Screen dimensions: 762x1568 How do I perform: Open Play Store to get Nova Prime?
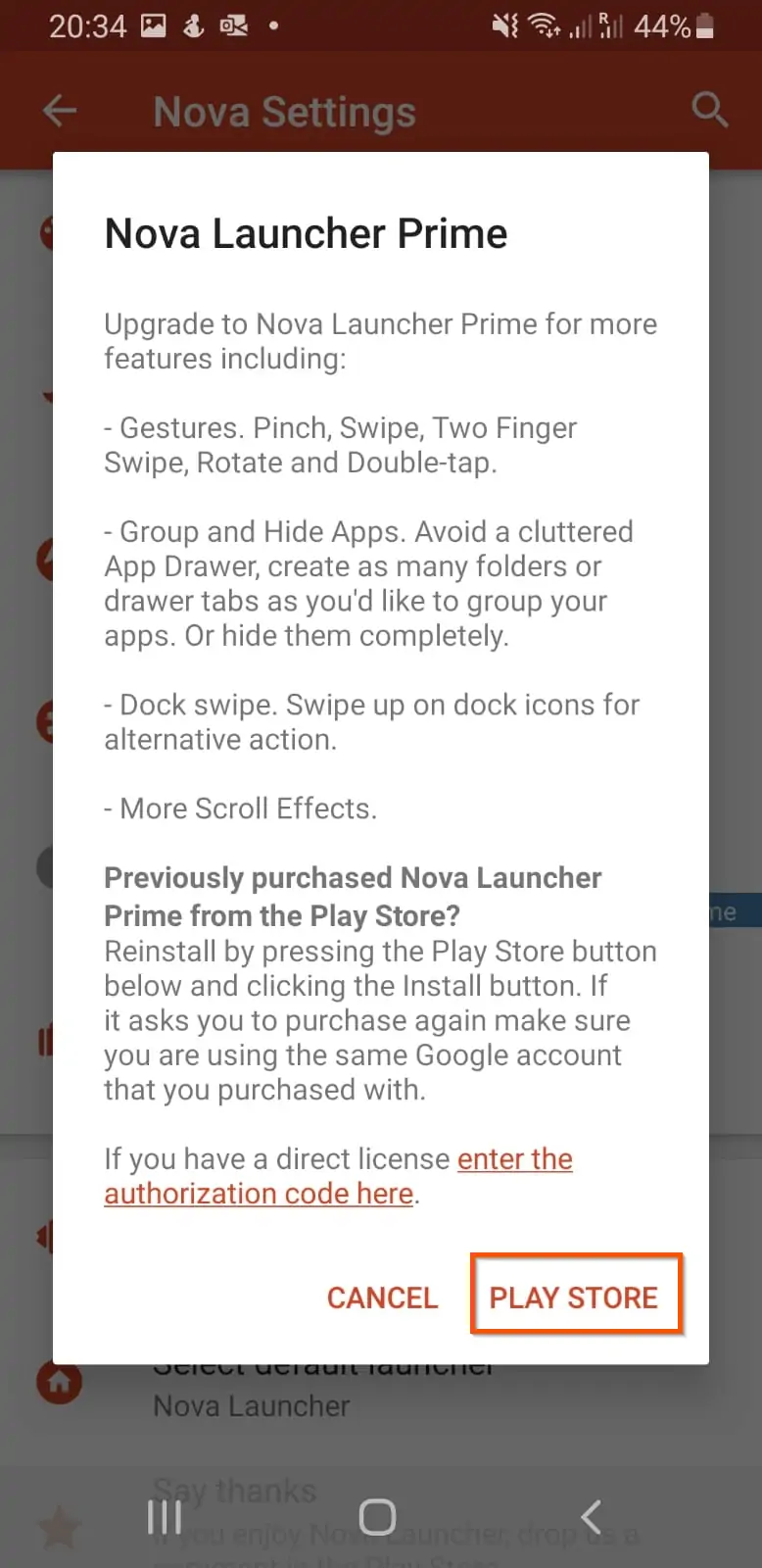[574, 1297]
